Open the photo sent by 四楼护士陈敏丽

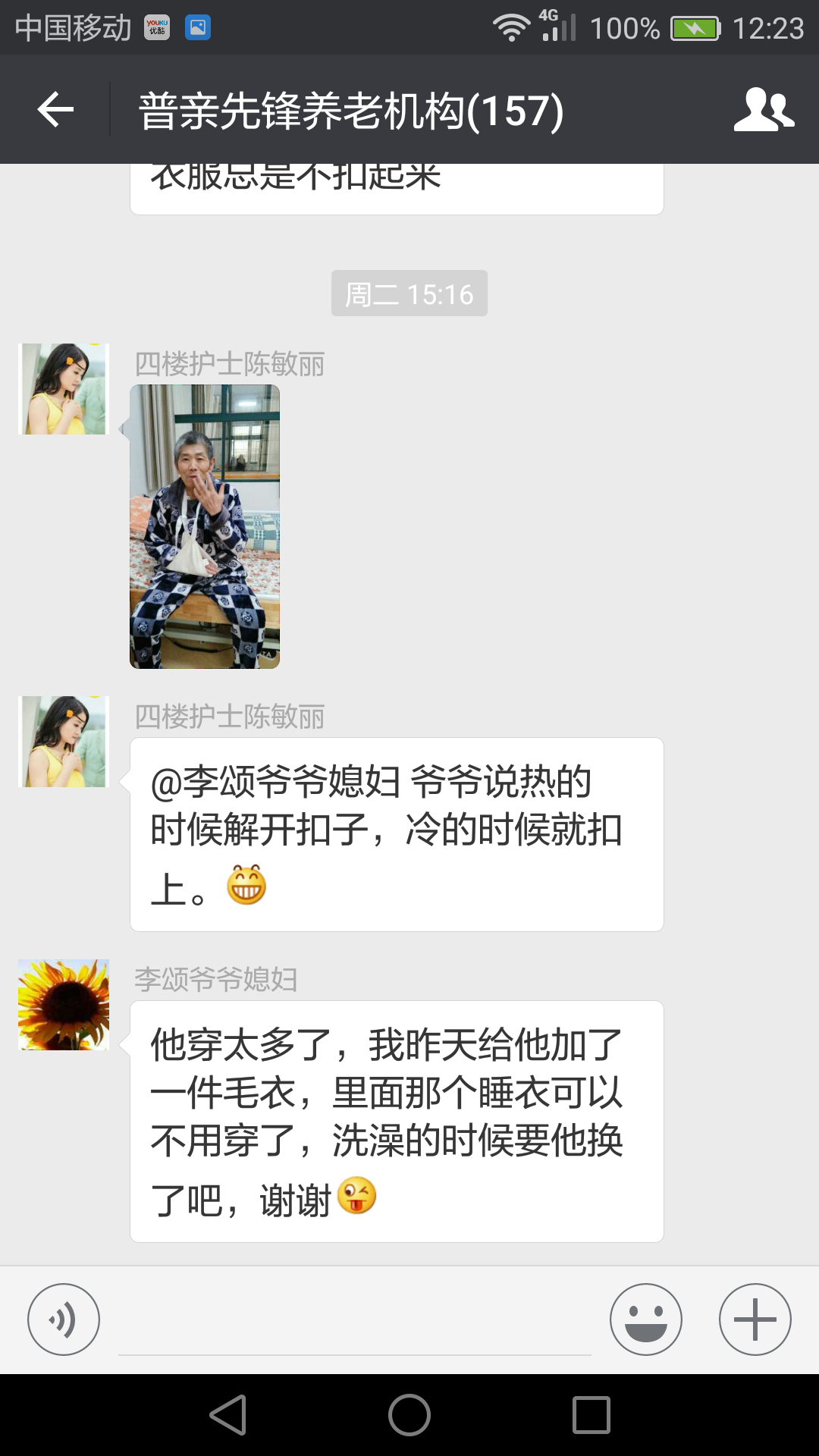coord(205,526)
